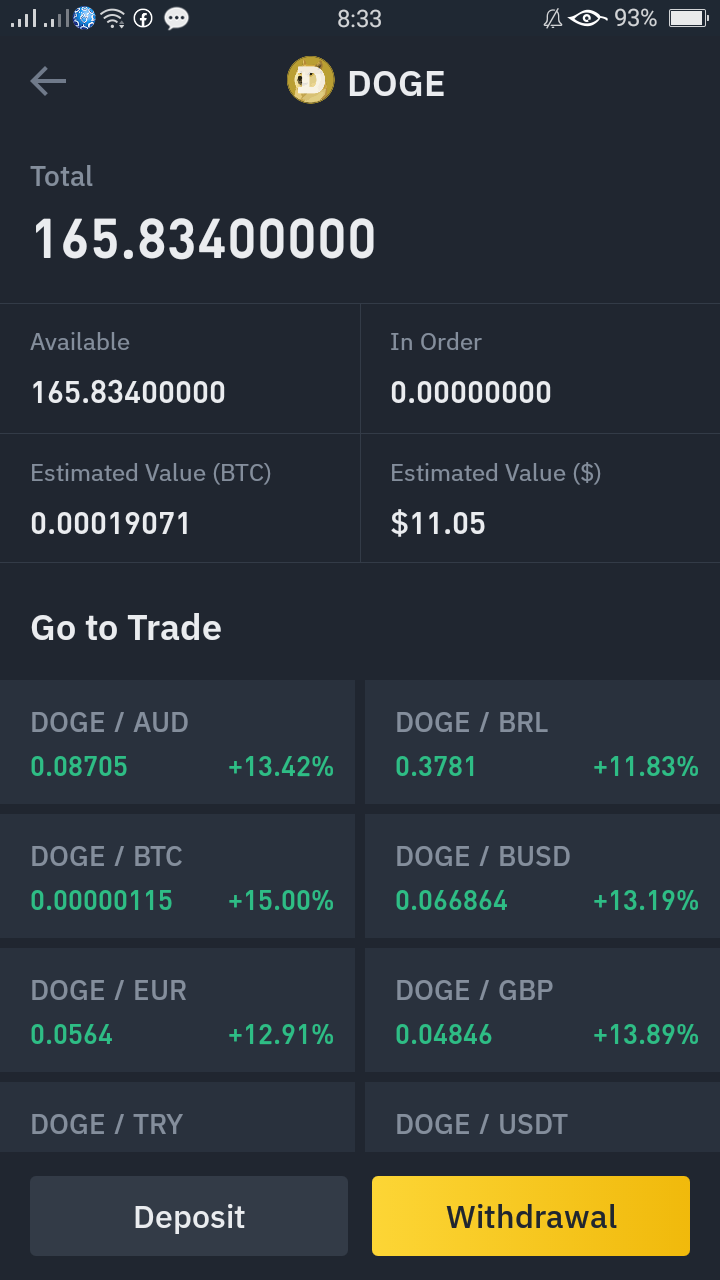Select the DOGE / BTC trading pair

click(177, 876)
